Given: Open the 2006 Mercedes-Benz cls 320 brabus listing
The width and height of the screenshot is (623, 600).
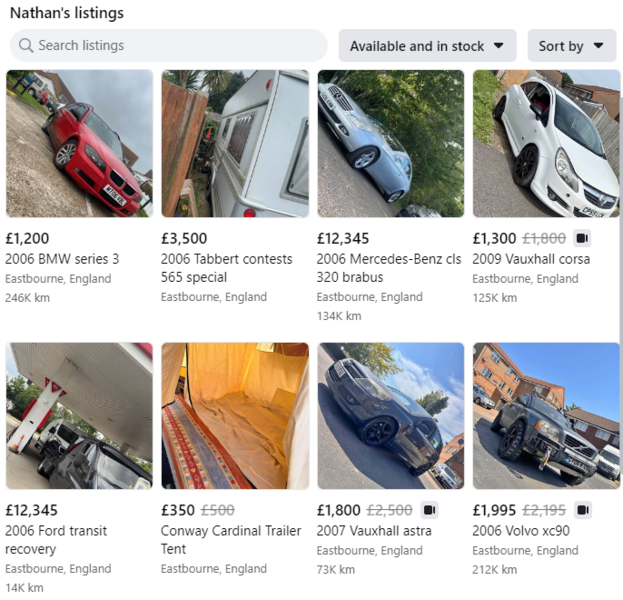Looking at the screenshot, I should tap(391, 144).
